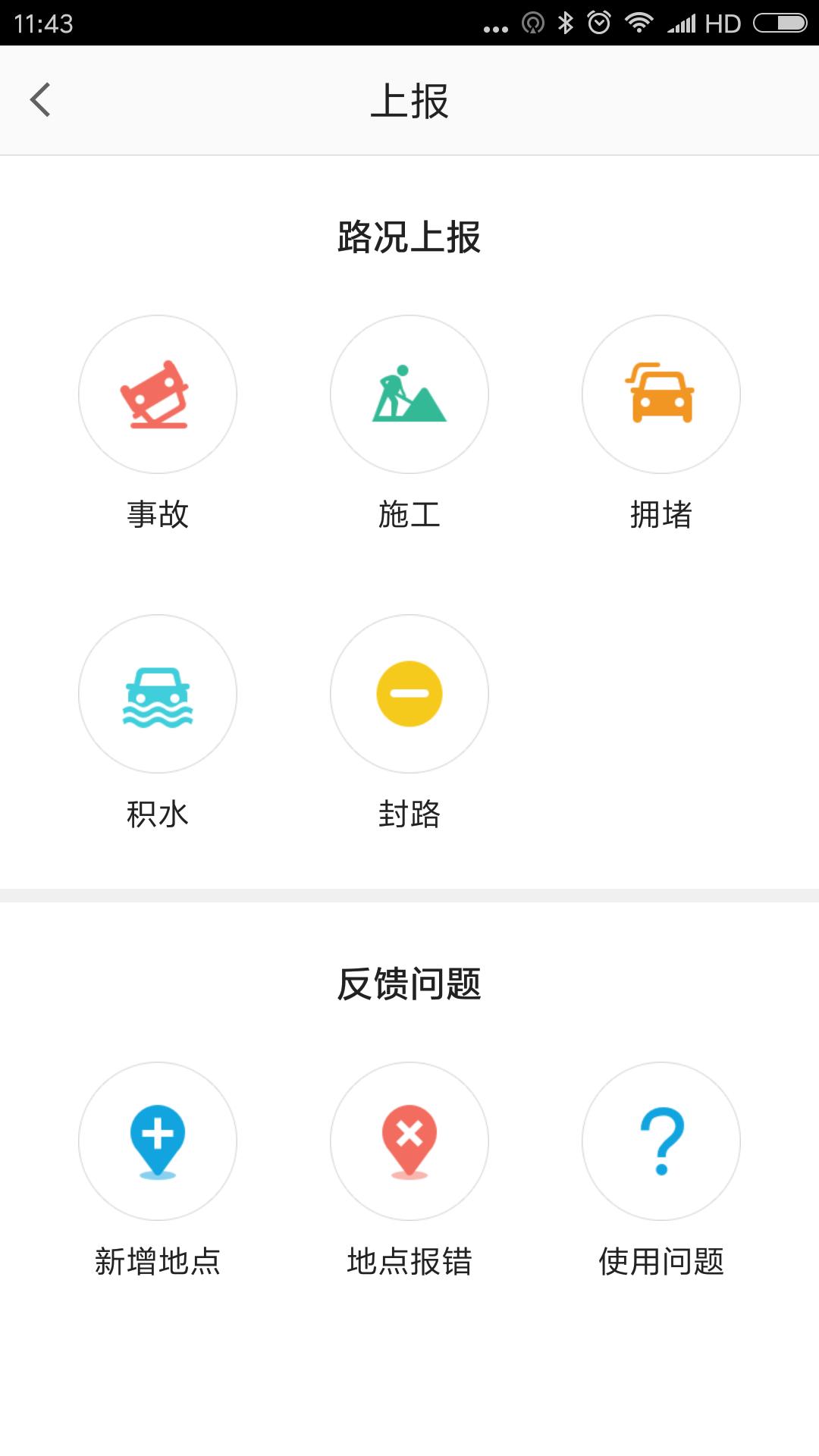
Task: Select the 施工 construction icon
Action: click(x=409, y=394)
